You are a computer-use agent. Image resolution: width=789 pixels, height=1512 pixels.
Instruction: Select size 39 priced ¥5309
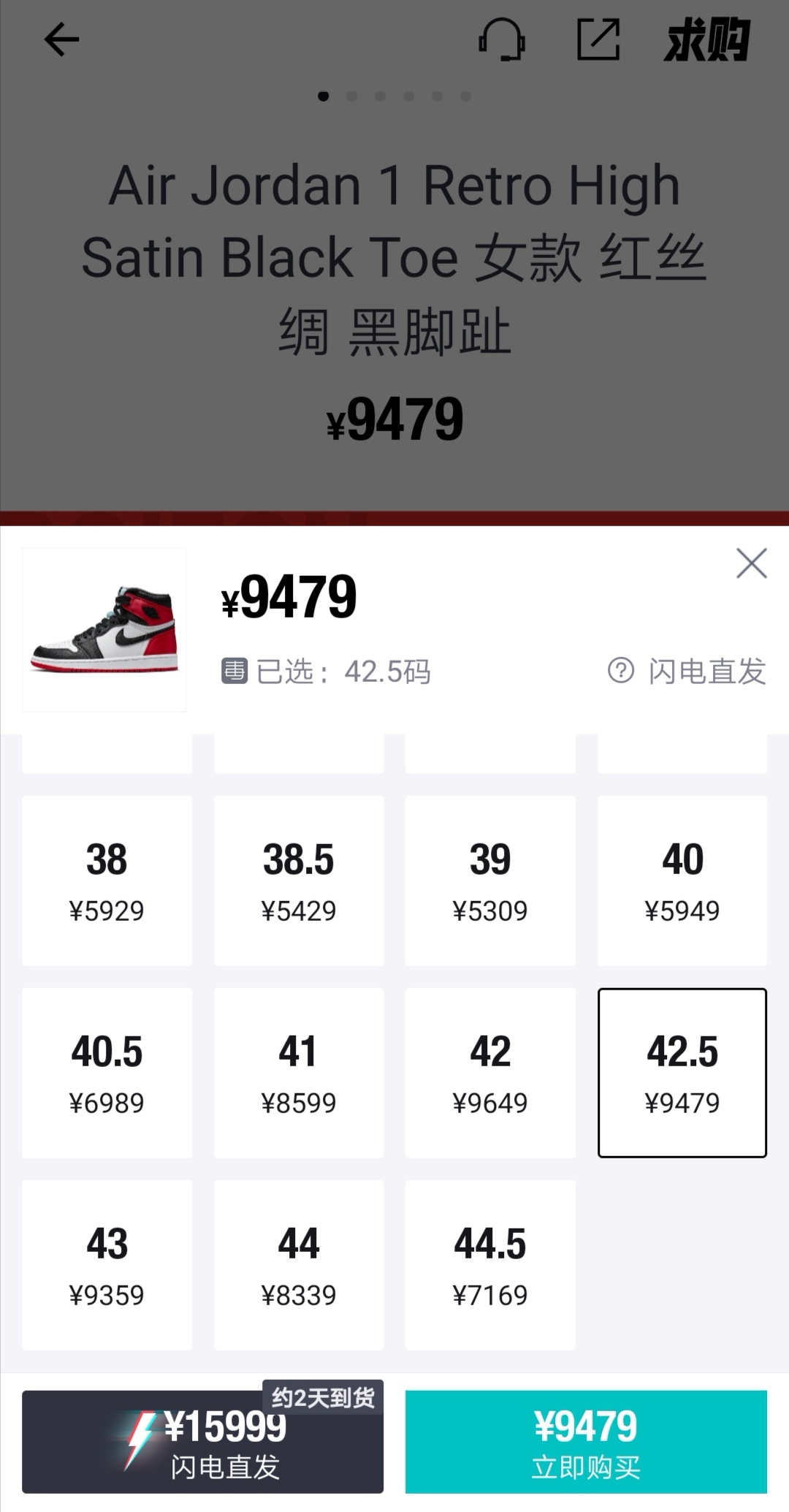click(x=491, y=879)
